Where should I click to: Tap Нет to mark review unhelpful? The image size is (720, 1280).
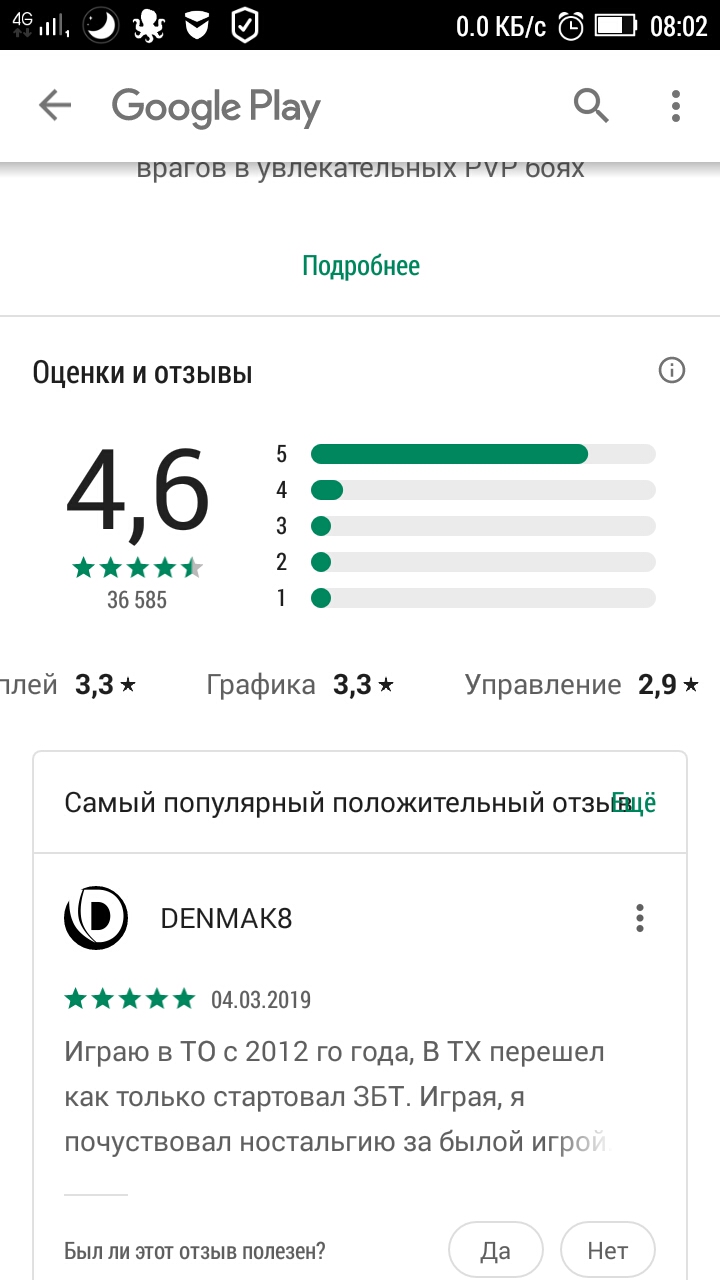pyautogui.click(x=608, y=1249)
